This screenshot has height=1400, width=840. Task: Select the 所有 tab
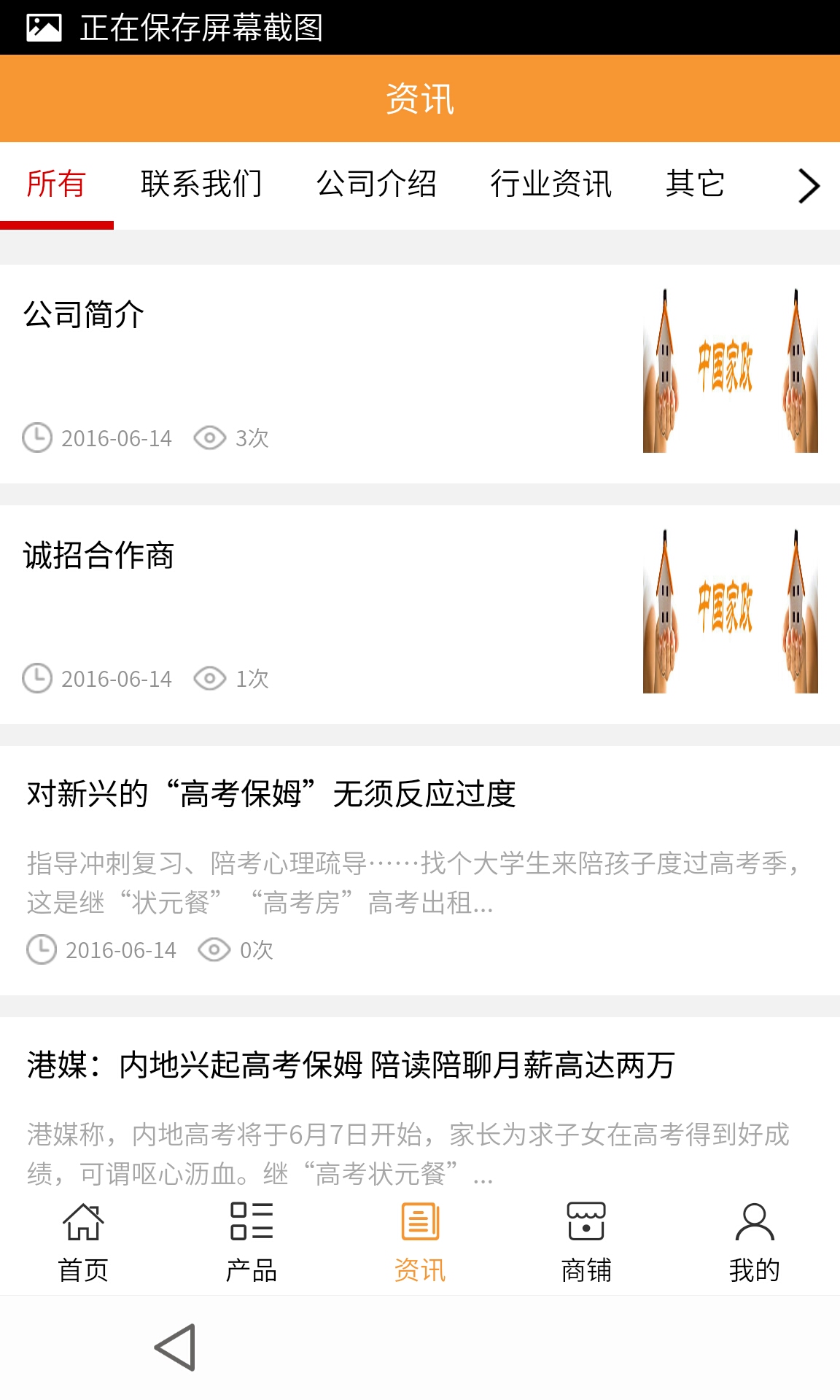[56, 184]
